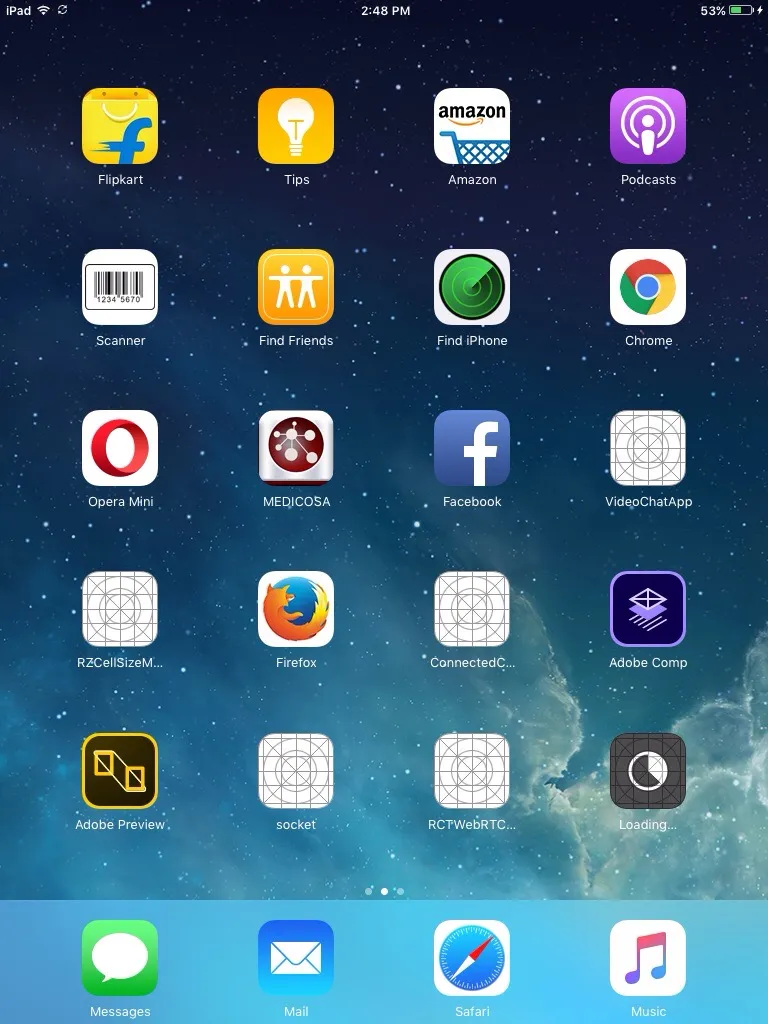Open Adobe Comp
The width and height of the screenshot is (768, 1024).
[x=648, y=609]
